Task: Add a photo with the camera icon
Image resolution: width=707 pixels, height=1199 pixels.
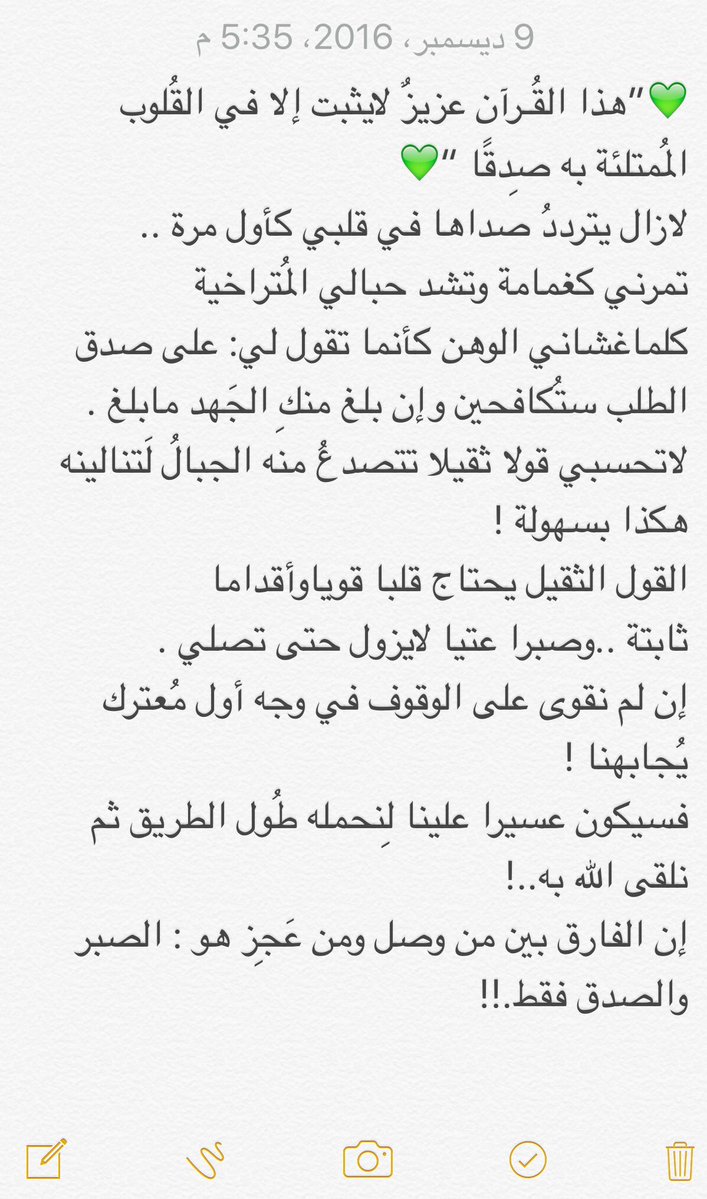Action: coord(367,1160)
